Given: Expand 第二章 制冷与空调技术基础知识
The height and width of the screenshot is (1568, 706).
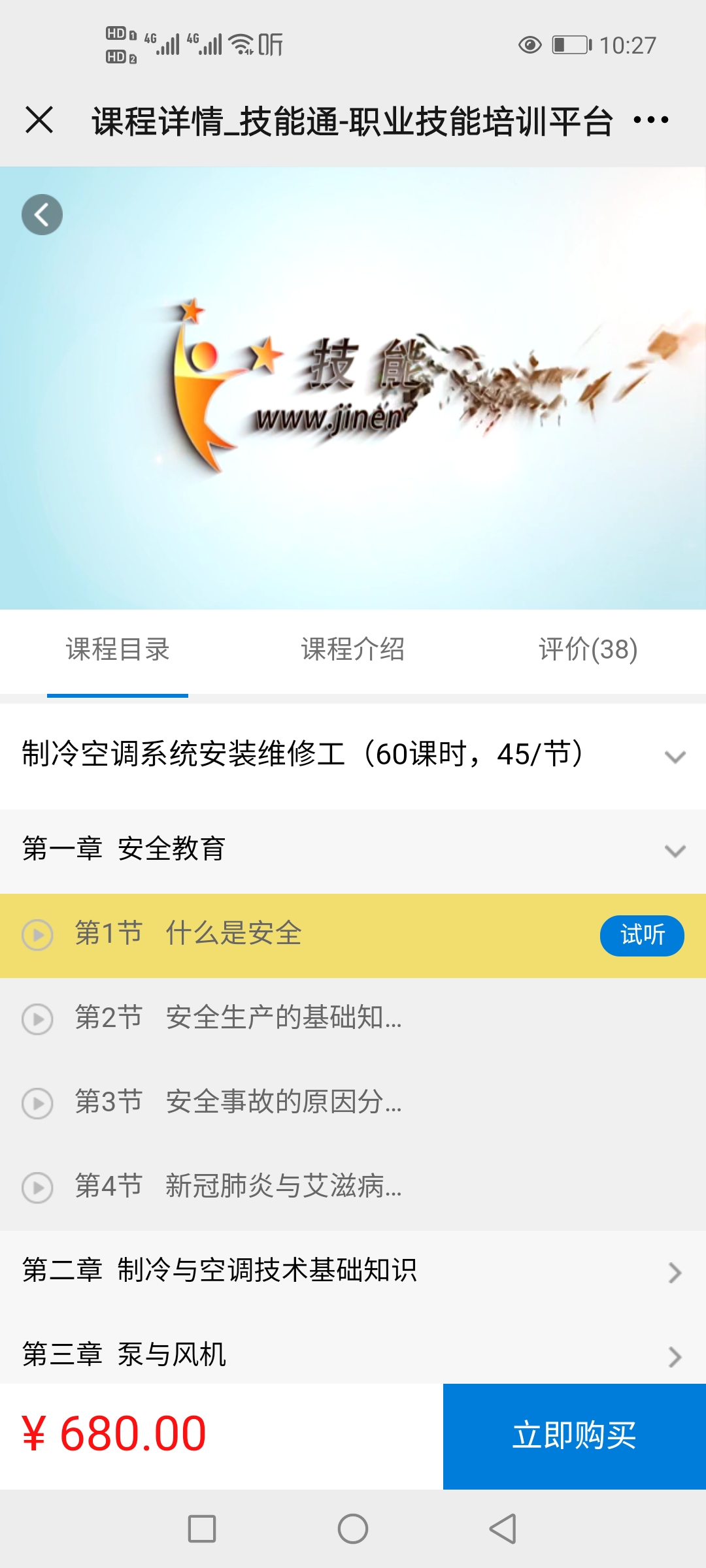Looking at the screenshot, I should pyautogui.click(x=353, y=1272).
